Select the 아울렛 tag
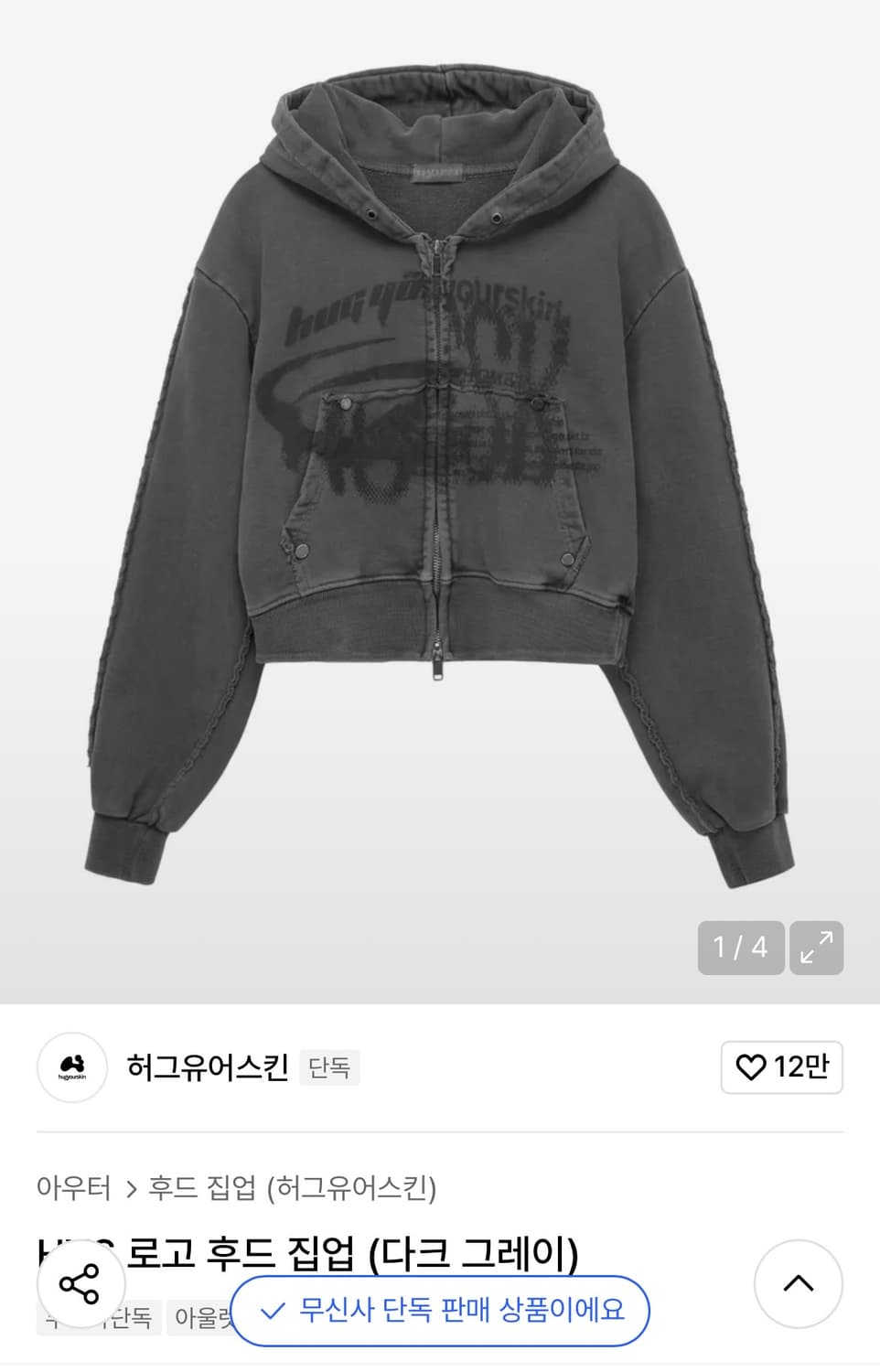880x1372 pixels. (x=203, y=1317)
